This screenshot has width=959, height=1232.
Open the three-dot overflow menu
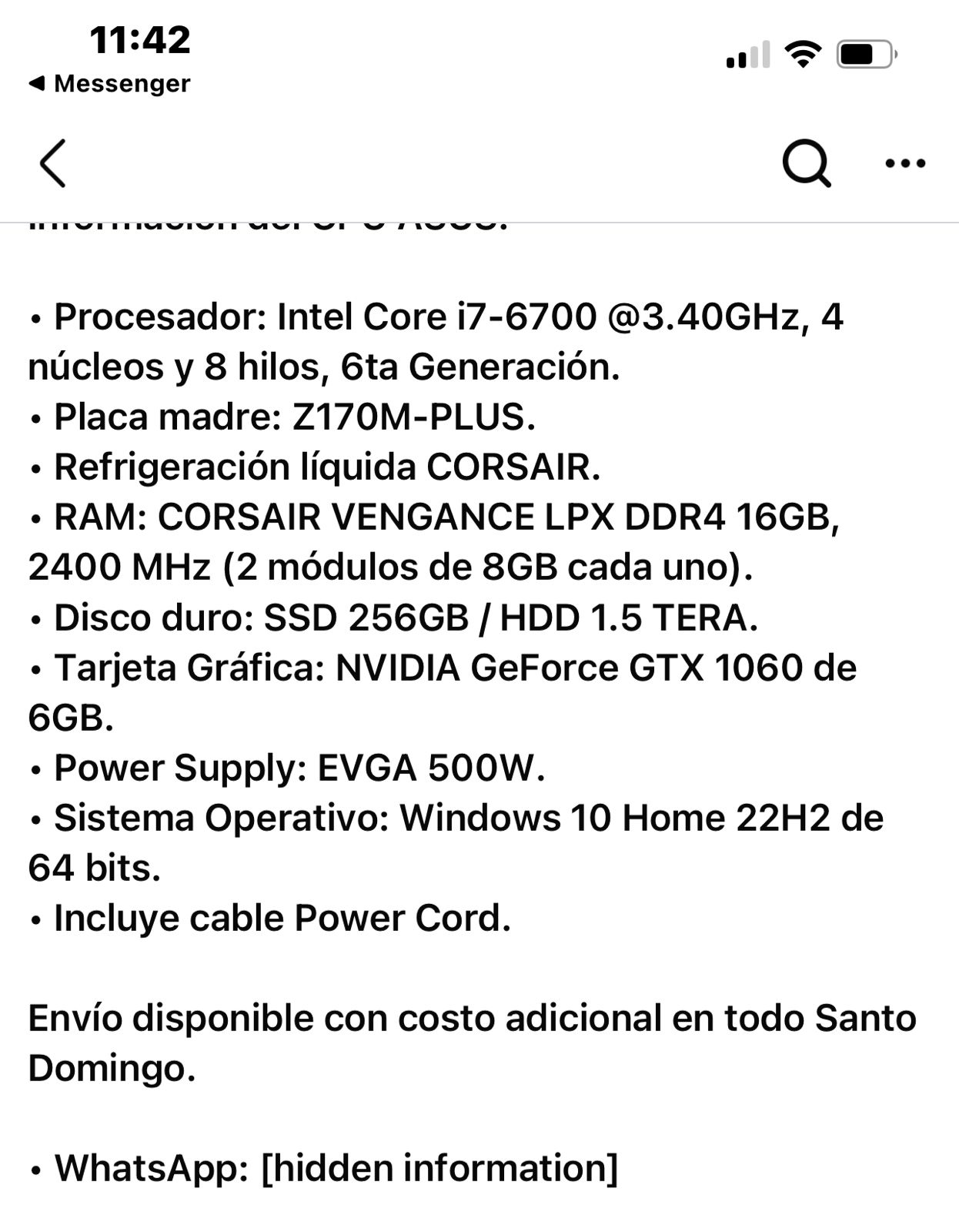pos(905,163)
